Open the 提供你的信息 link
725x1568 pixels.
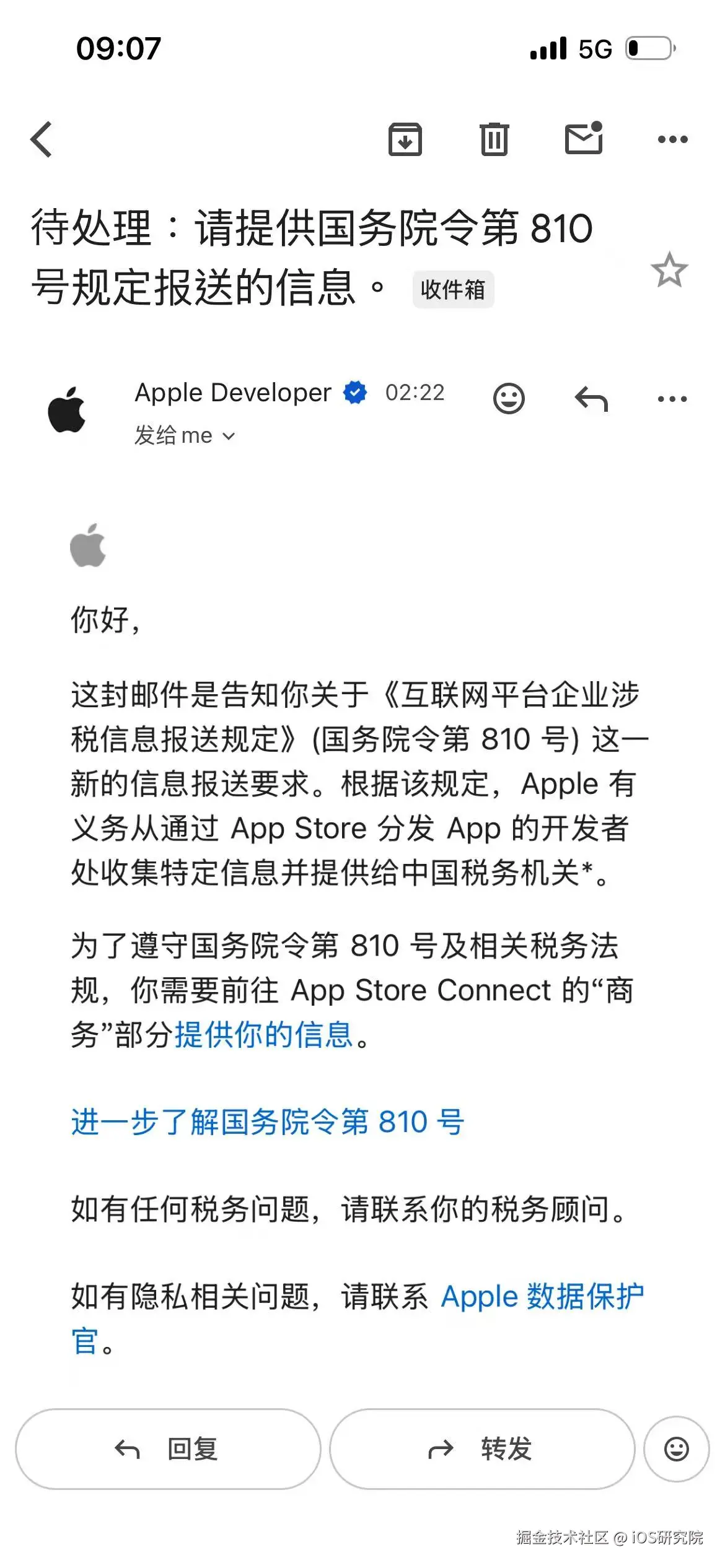(264, 1035)
